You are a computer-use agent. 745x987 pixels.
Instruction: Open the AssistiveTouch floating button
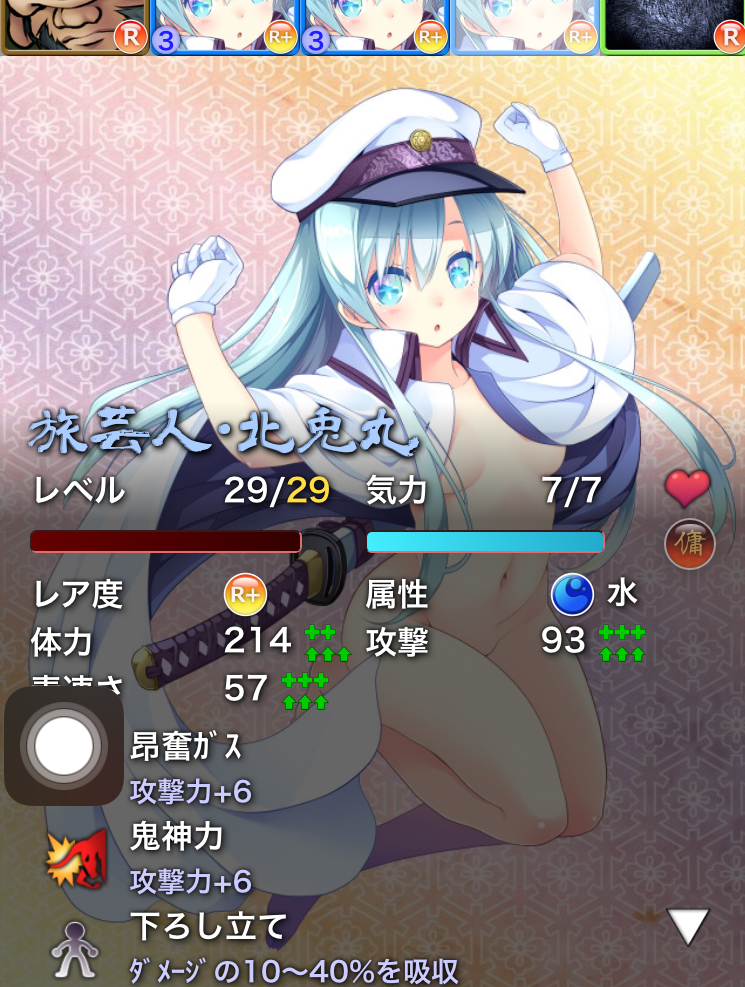64,745
